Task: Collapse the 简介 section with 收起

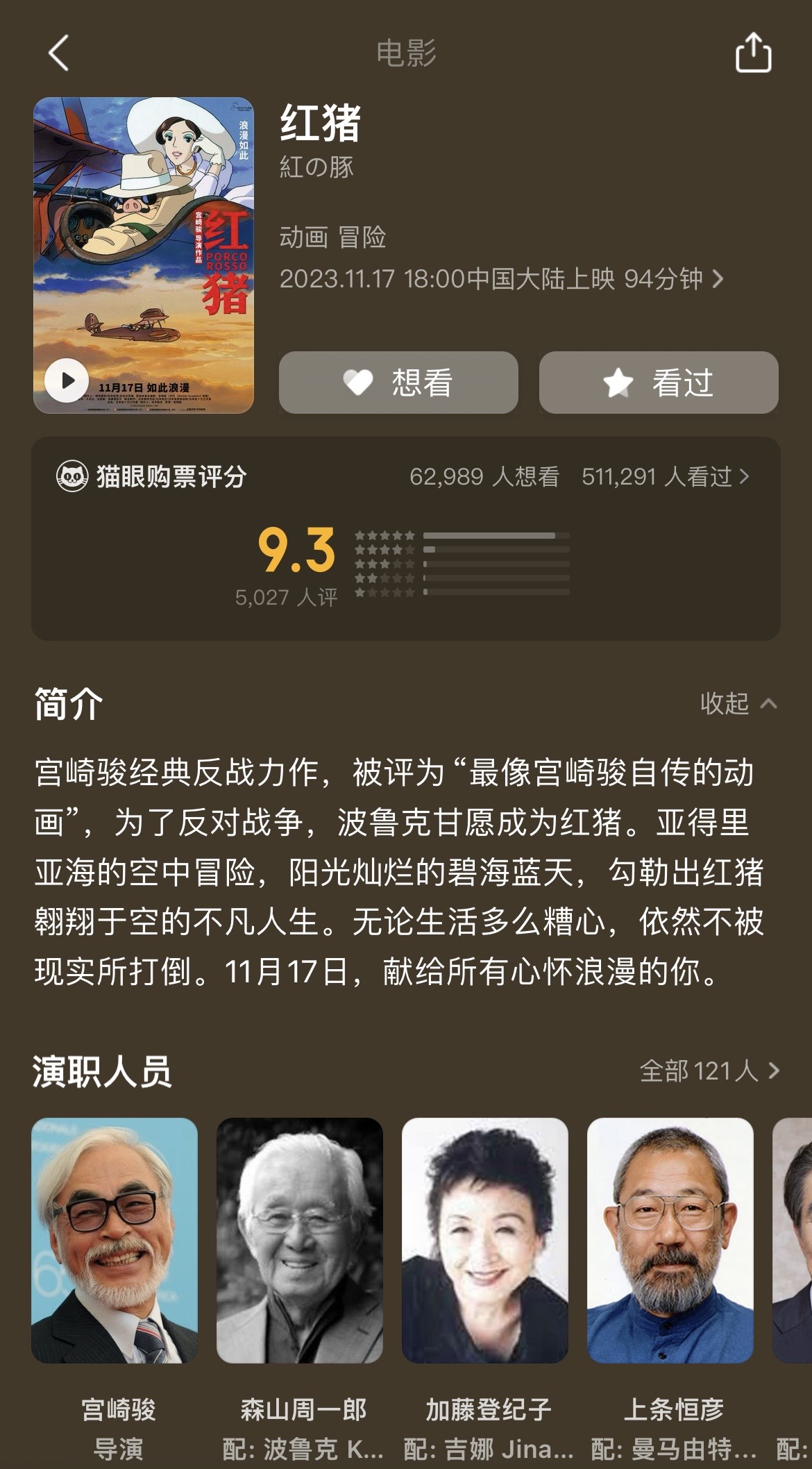Action: (x=738, y=703)
